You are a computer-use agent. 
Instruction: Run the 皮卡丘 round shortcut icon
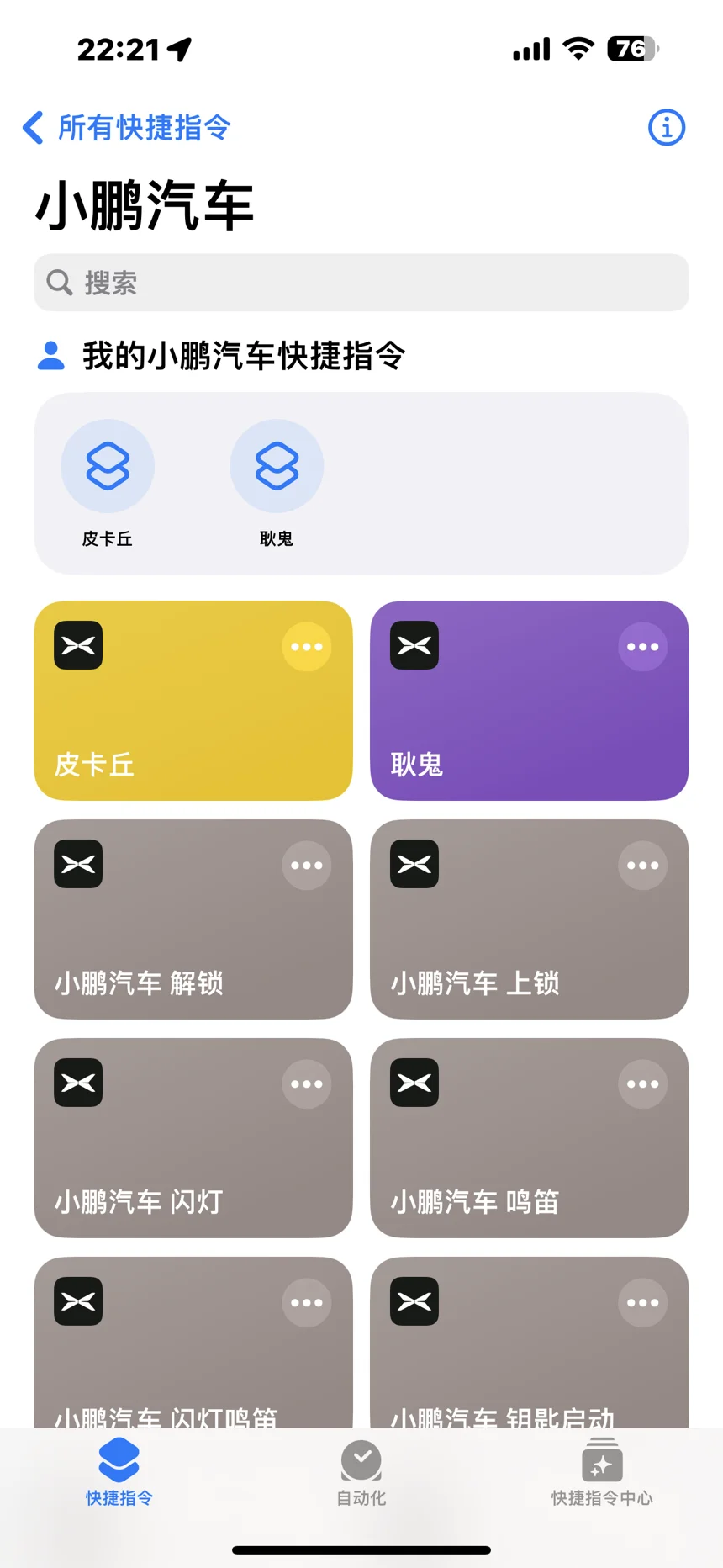(x=108, y=466)
